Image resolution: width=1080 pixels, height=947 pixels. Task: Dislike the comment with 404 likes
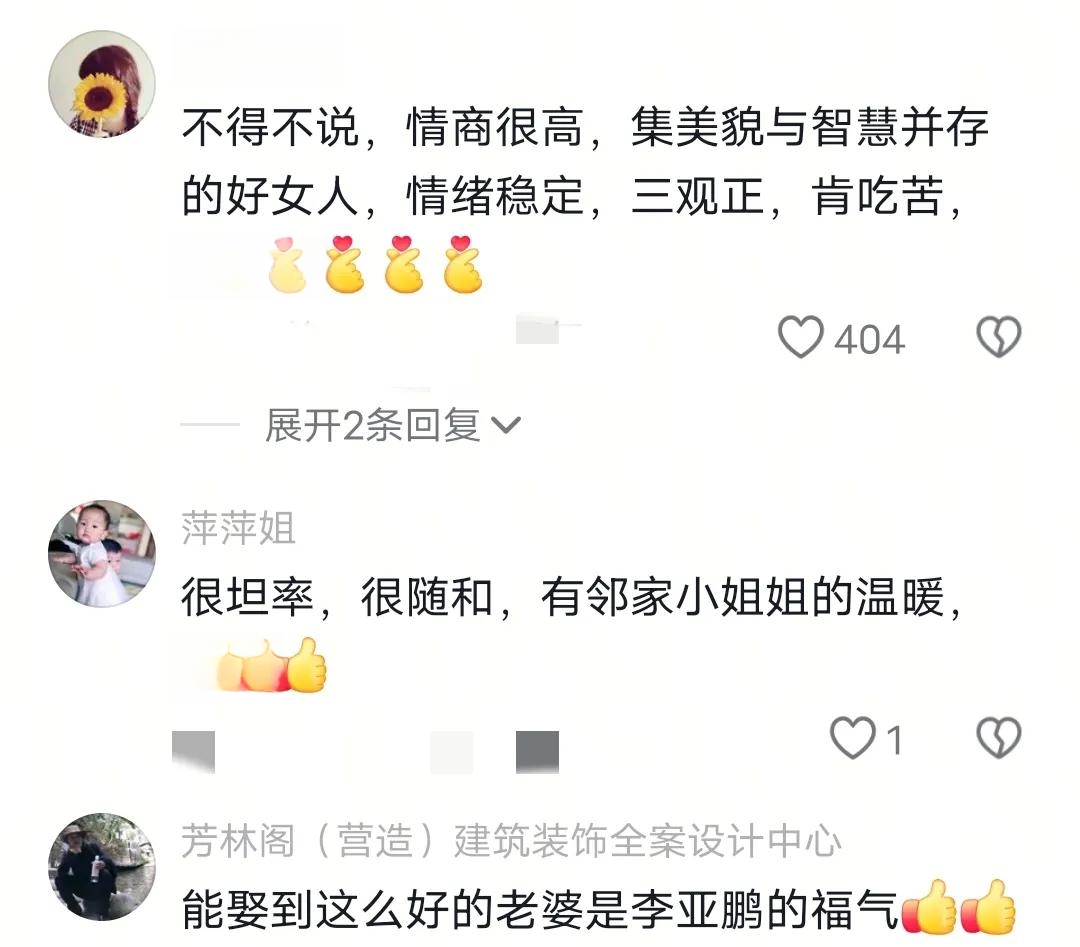point(998,338)
